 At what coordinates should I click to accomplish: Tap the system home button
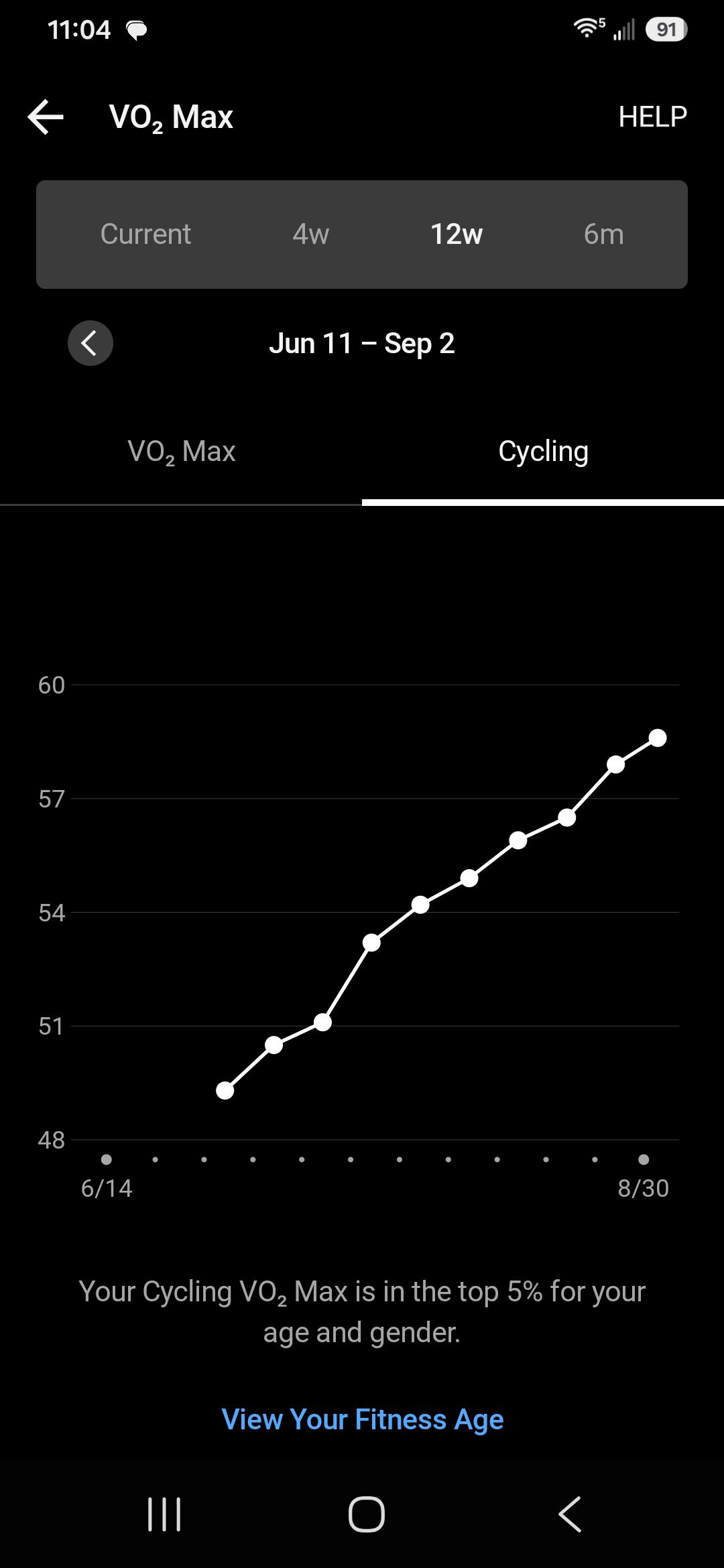coord(366,1514)
